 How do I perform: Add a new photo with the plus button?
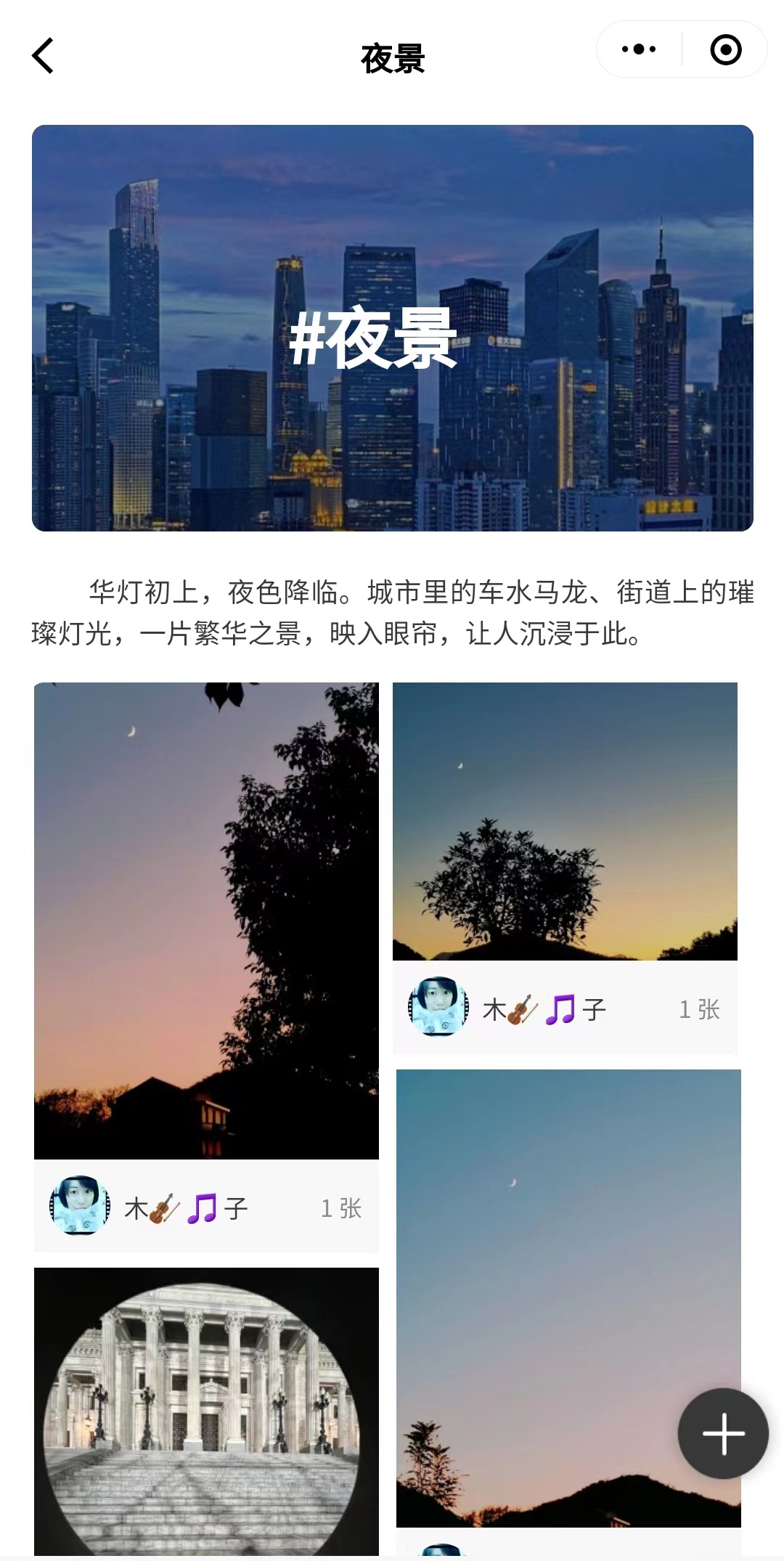point(723,1433)
